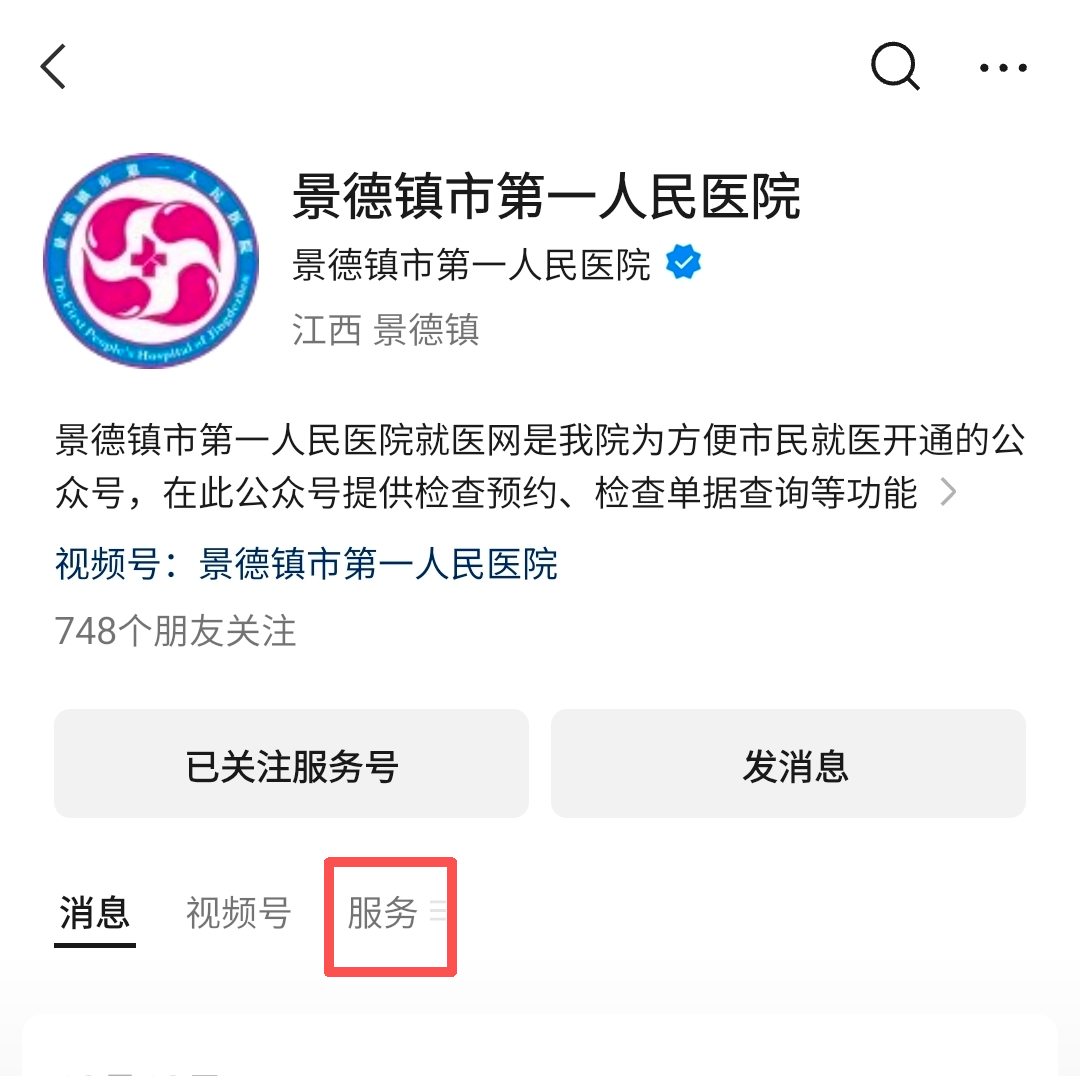
Task: Open search for this official account
Action: tap(895, 67)
